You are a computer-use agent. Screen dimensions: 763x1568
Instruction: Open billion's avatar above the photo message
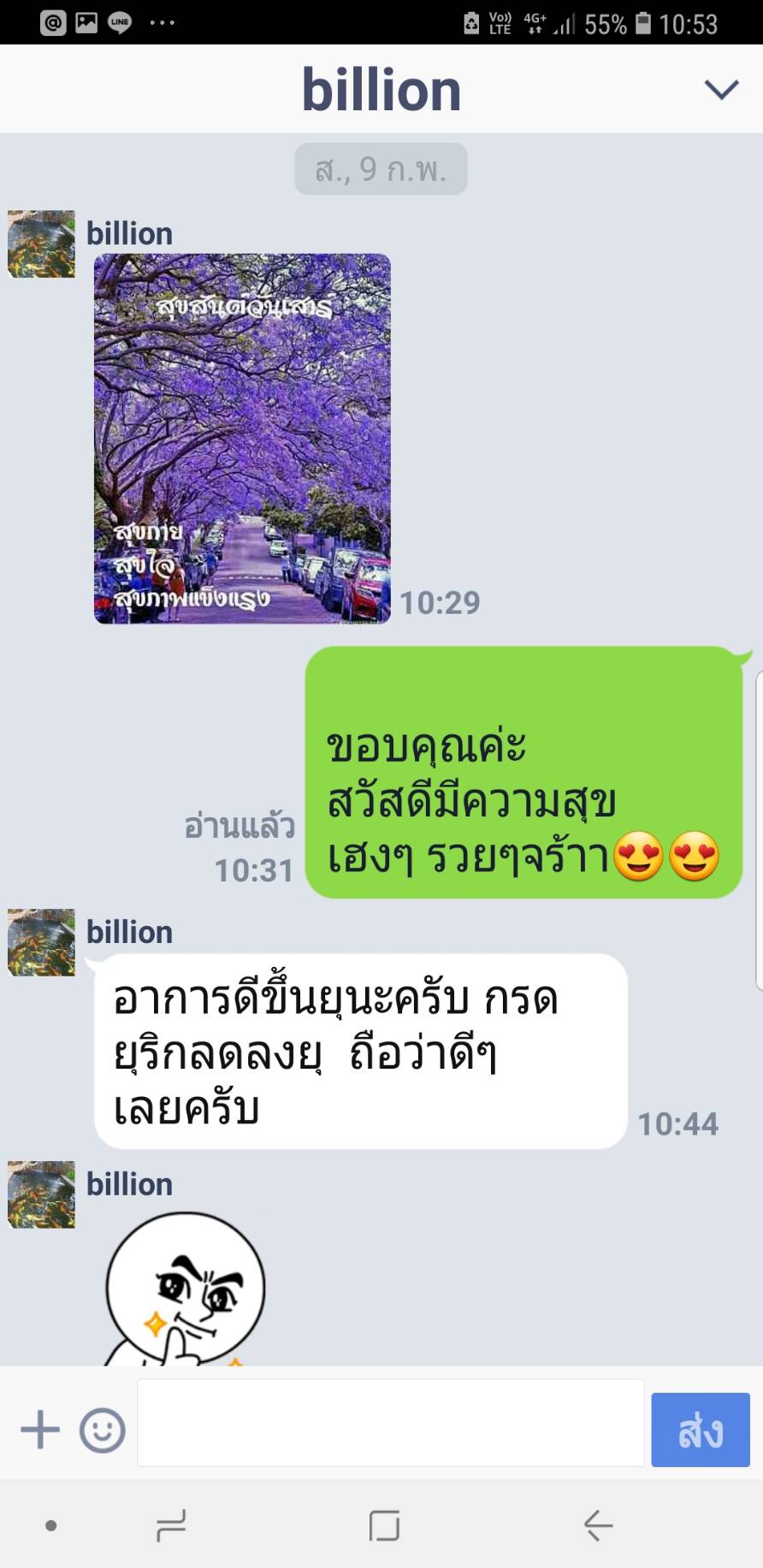point(41,245)
